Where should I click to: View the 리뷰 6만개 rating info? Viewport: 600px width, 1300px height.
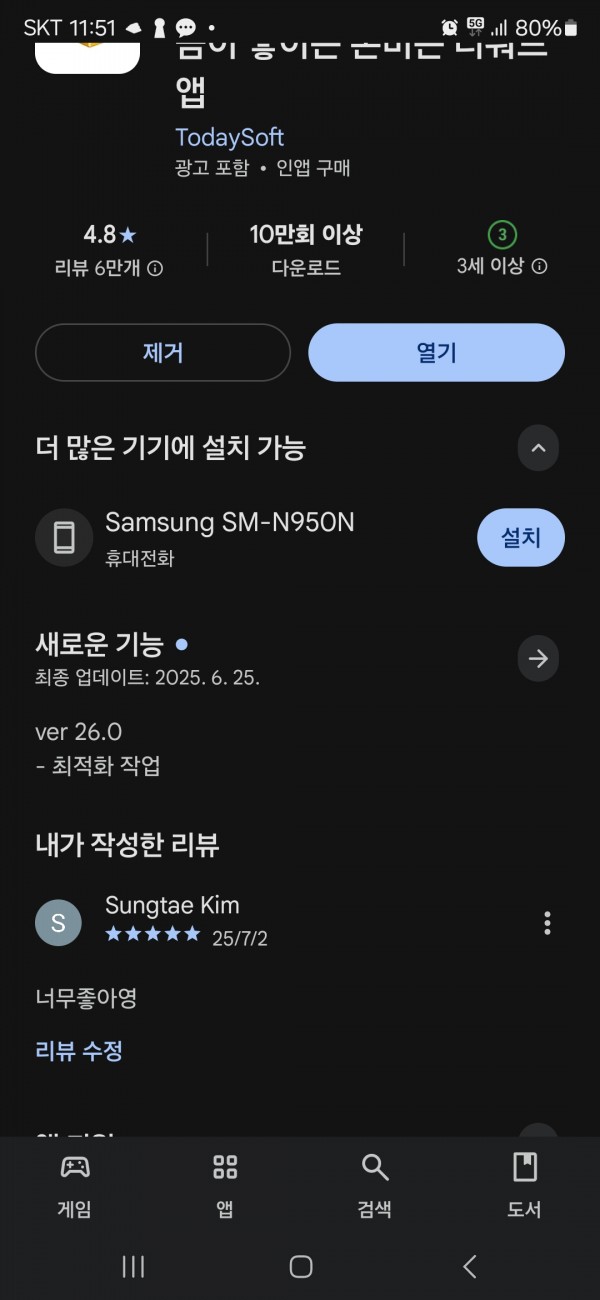155,268
